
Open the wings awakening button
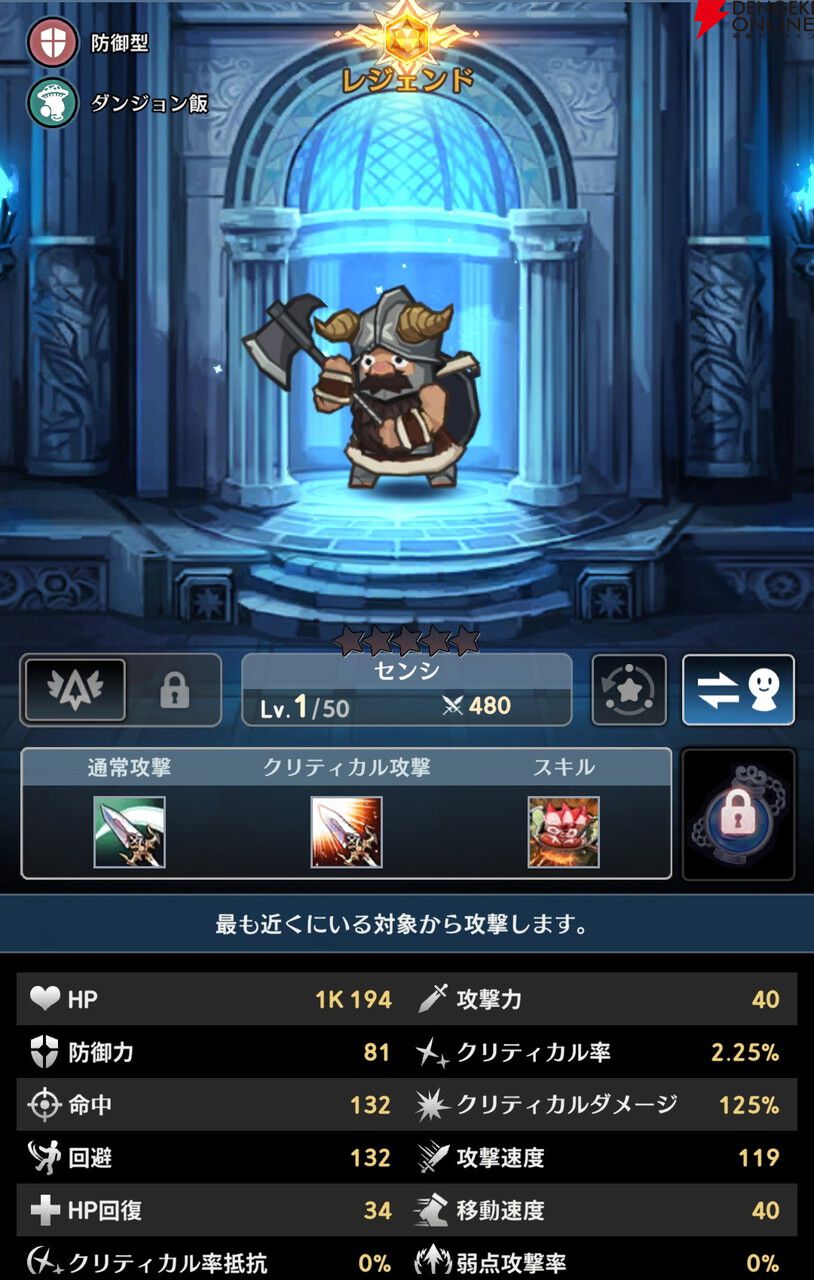click(x=75, y=690)
